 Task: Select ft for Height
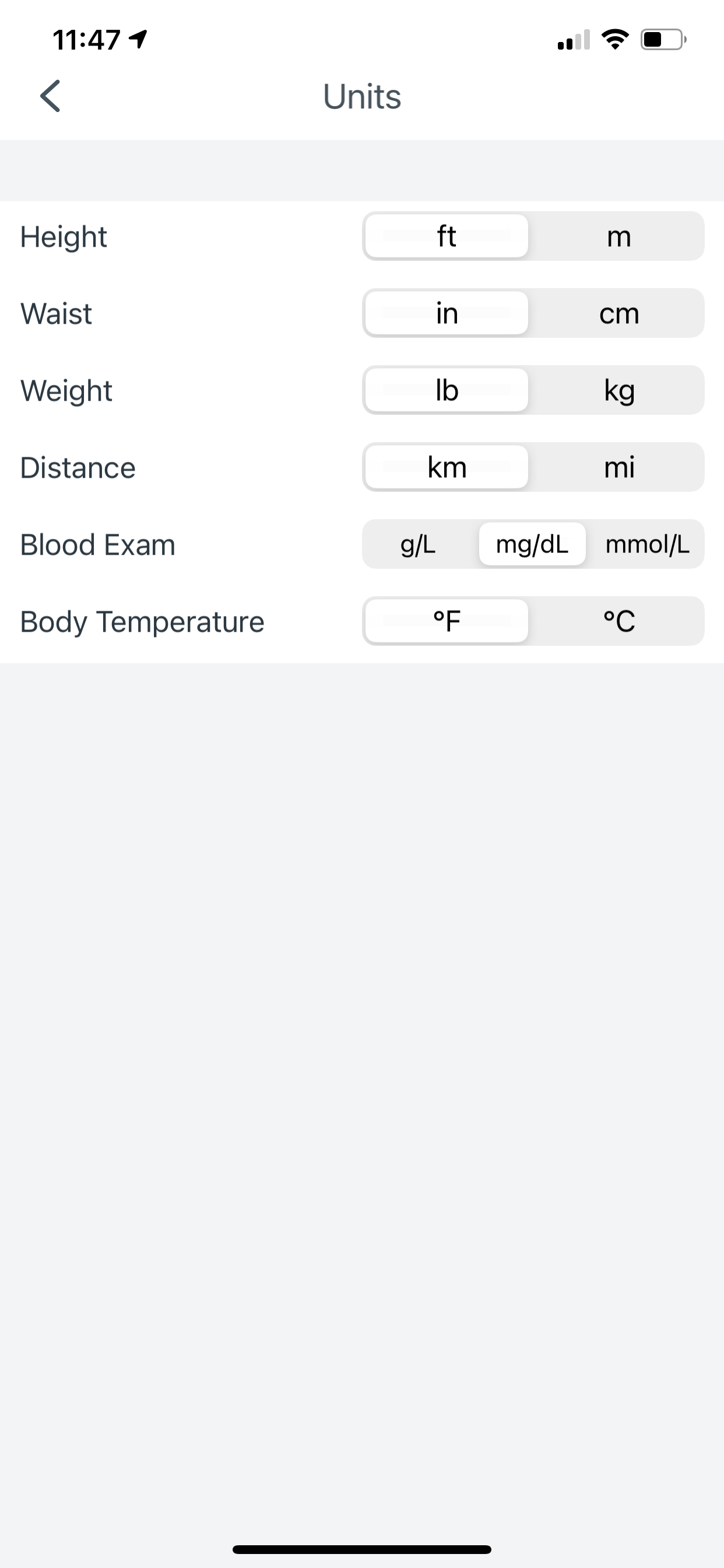(x=447, y=236)
